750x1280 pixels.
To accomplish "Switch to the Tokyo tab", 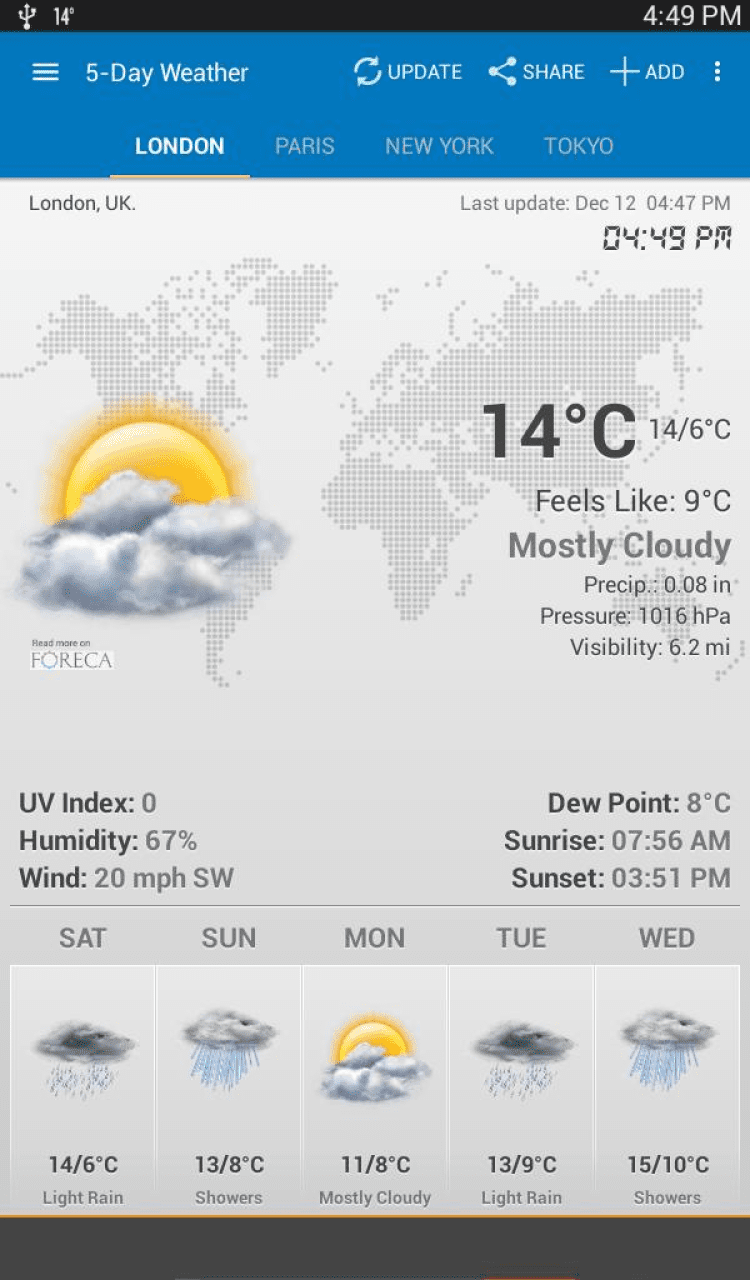I will [x=578, y=146].
